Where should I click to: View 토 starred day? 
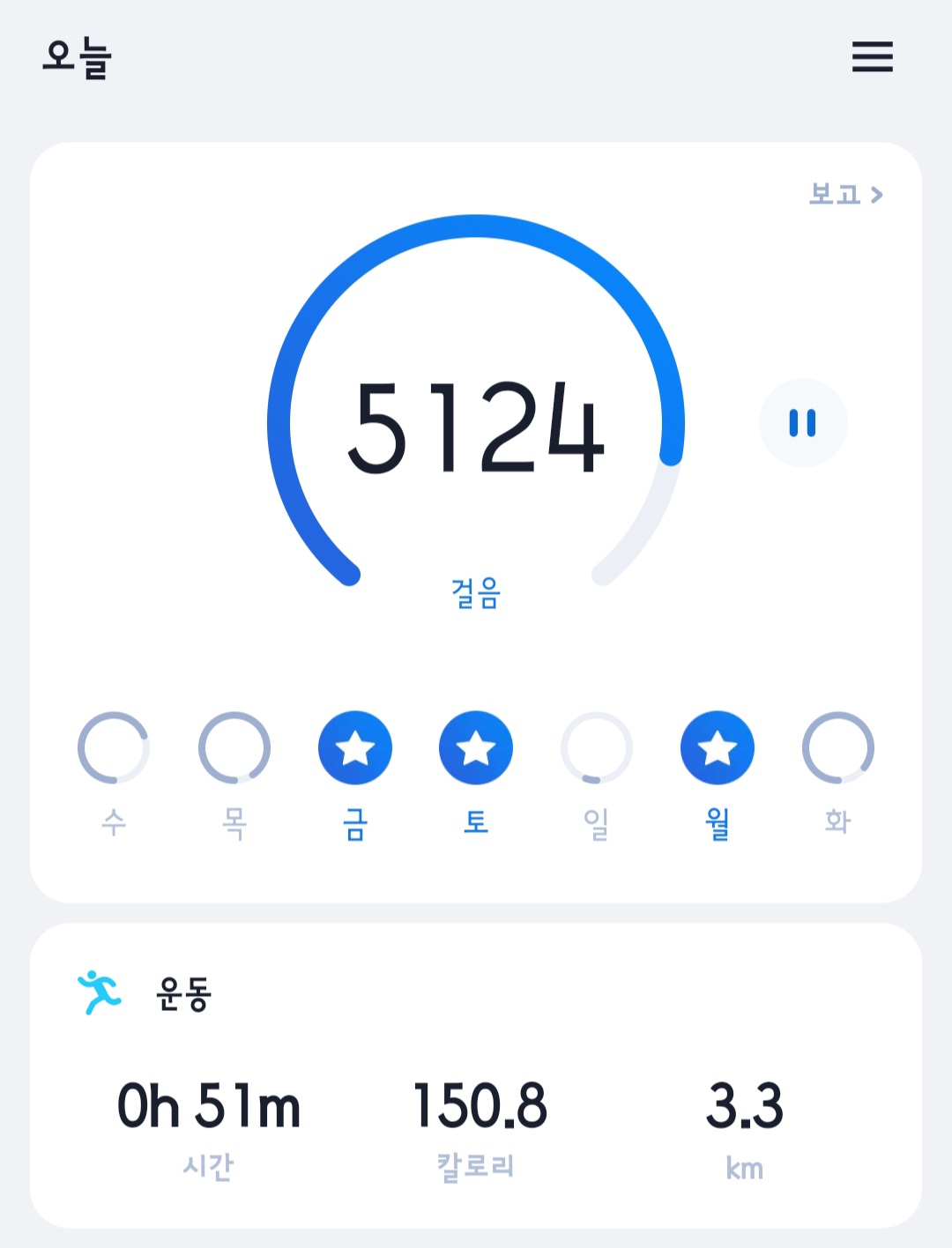point(476,748)
